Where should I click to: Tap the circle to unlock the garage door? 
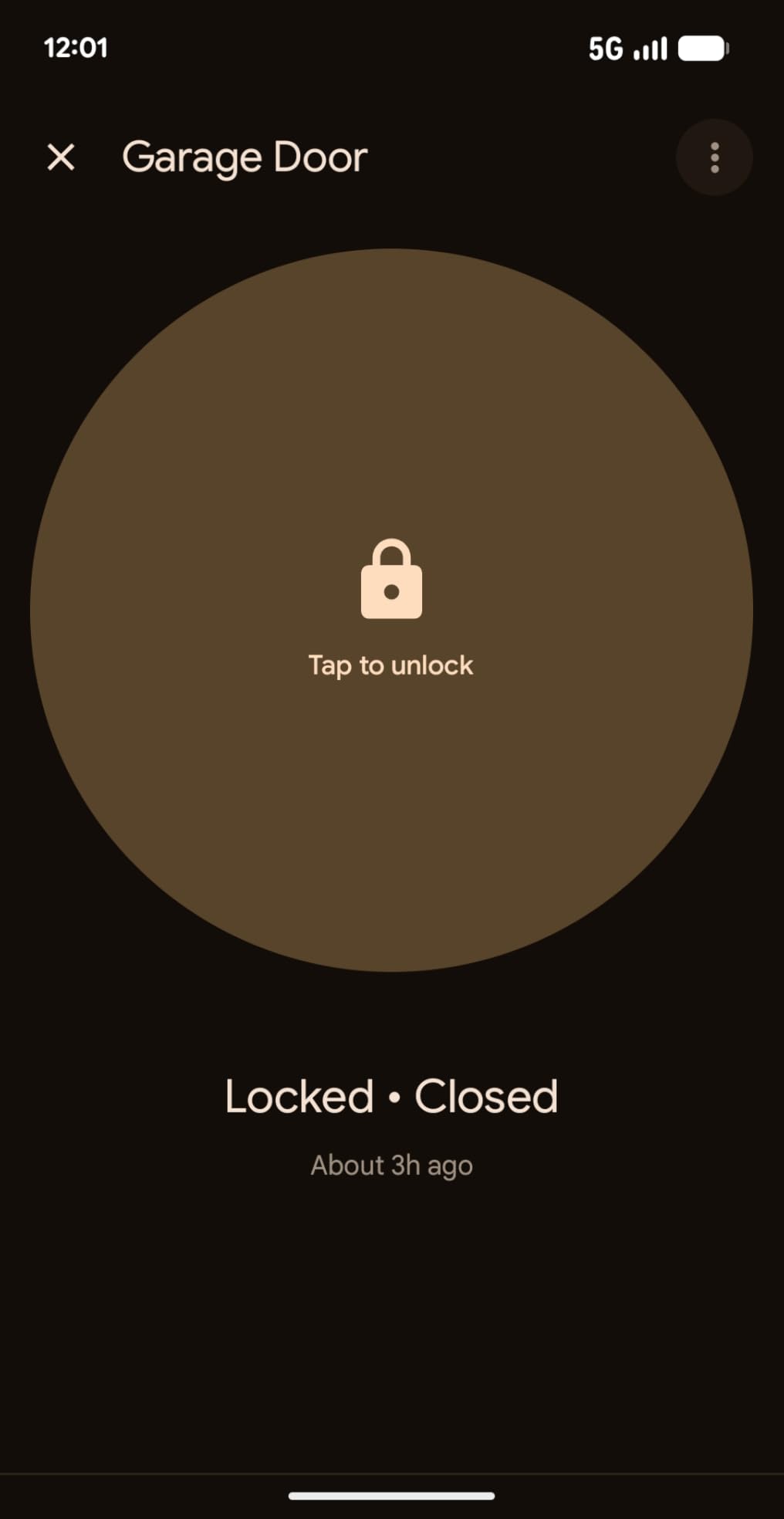(391, 610)
